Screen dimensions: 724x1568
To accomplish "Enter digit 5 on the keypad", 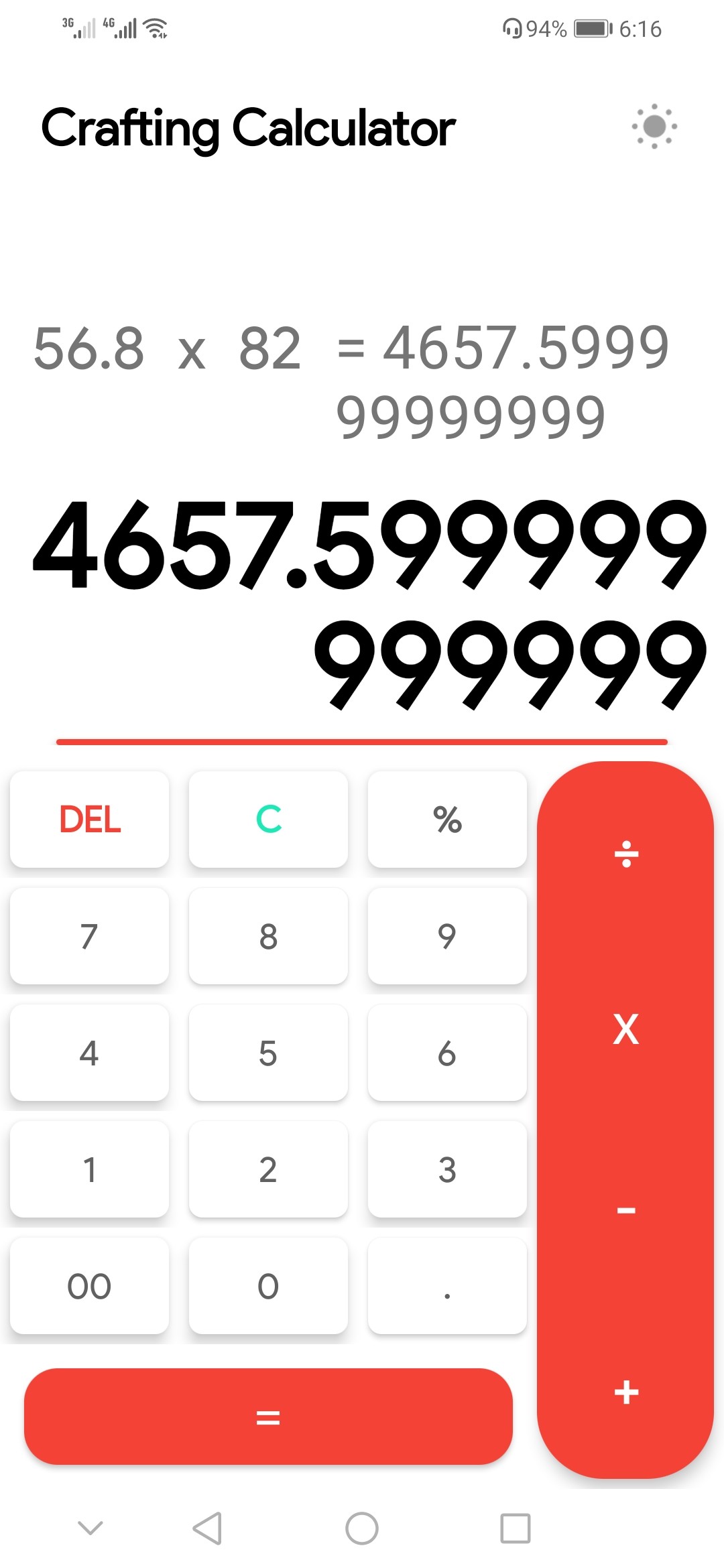I will (x=268, y=1052).
